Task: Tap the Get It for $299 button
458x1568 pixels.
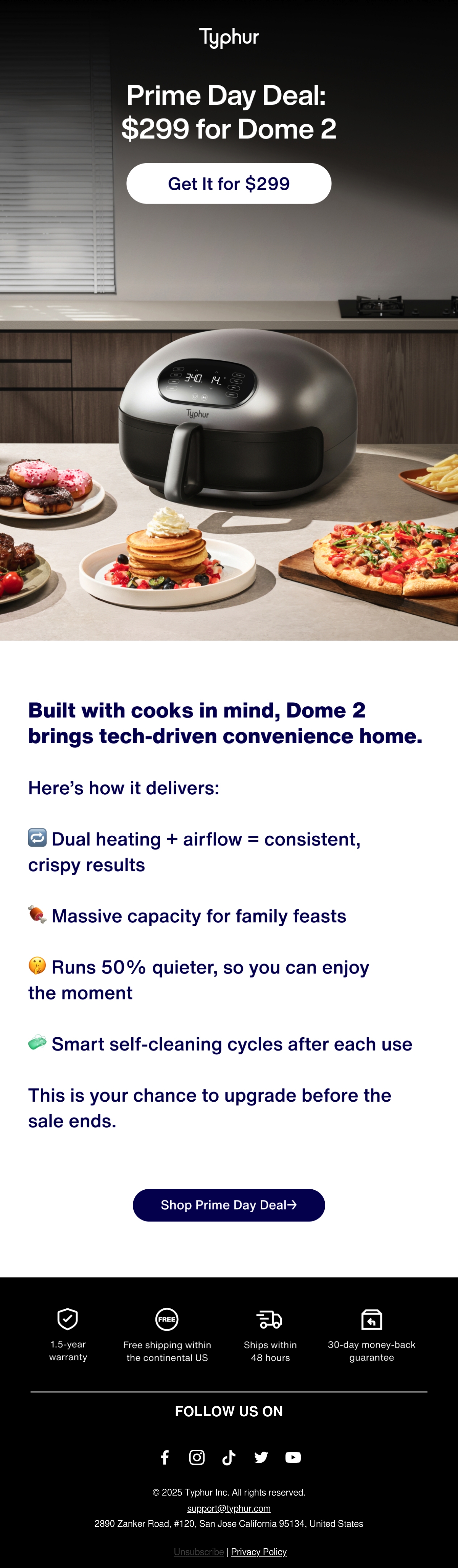Action: pos(228,183)
